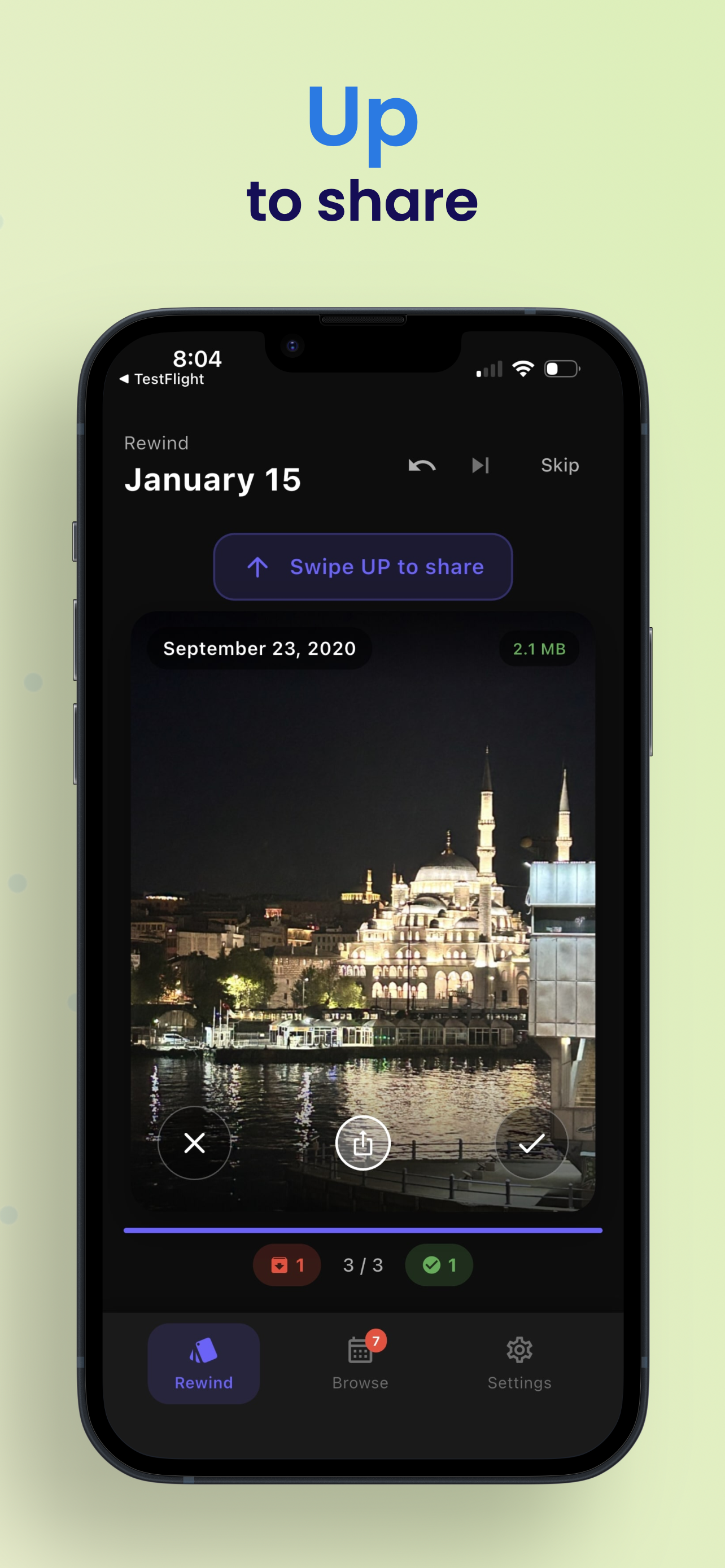Tap the Skip button
The height and width of the screenshot is (1568, 725).
click(560, 466)
